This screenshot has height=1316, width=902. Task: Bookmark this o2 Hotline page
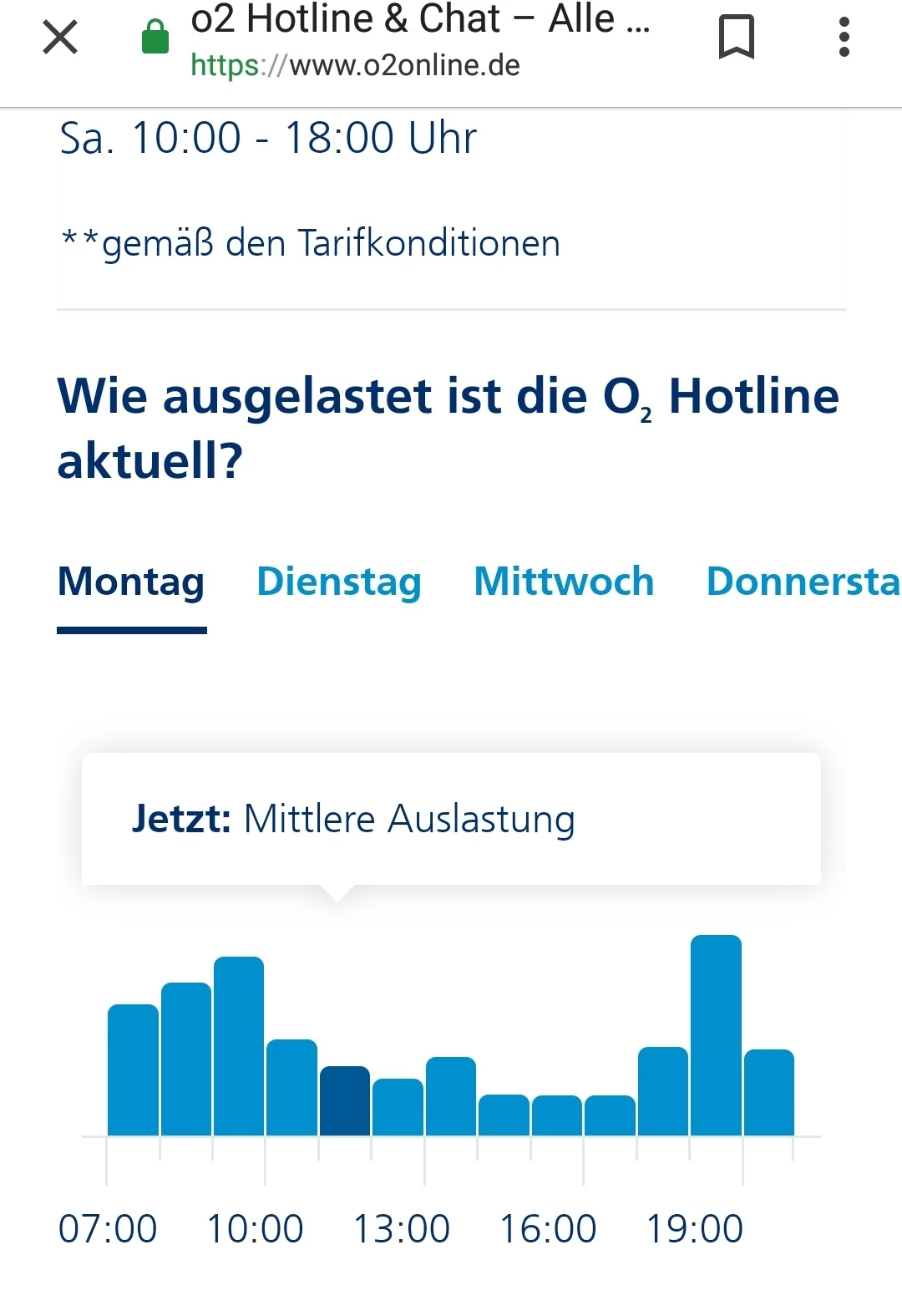tap(736, 38)
